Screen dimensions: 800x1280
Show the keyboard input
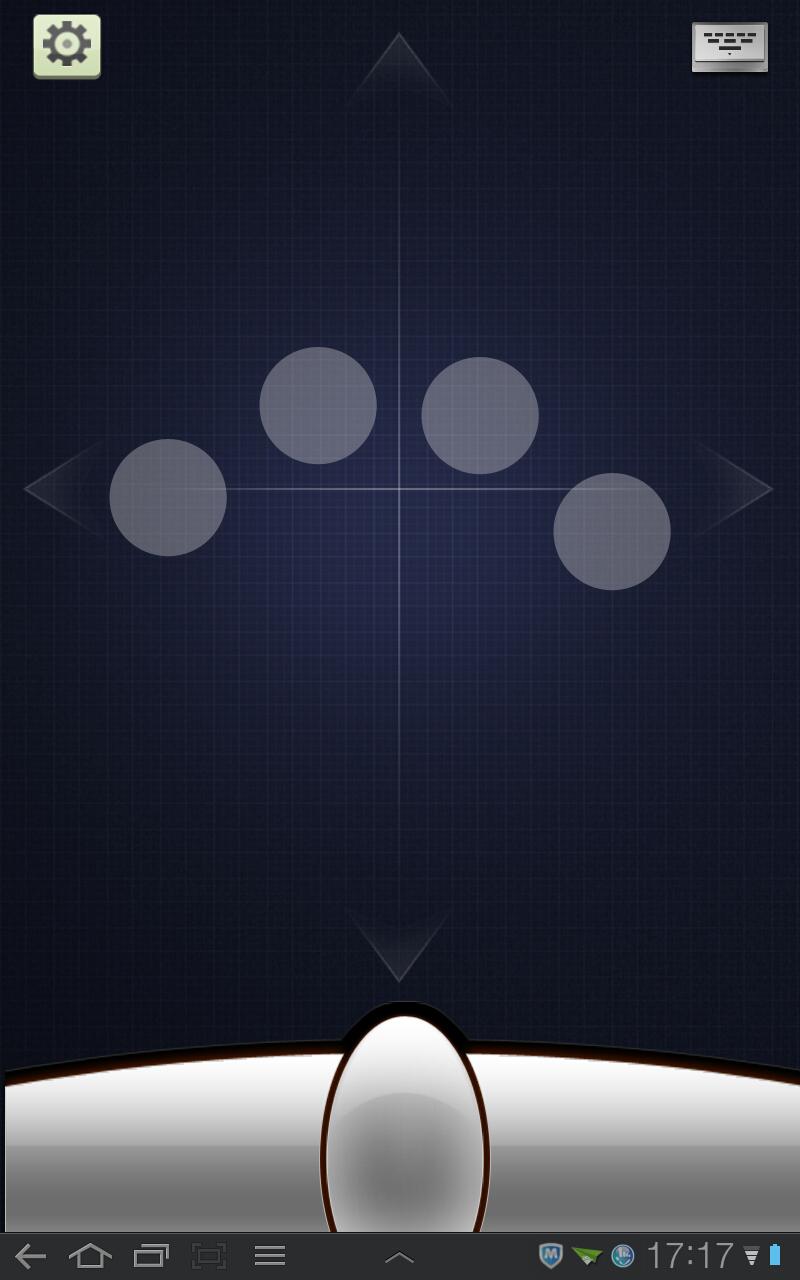pos(730,46)
